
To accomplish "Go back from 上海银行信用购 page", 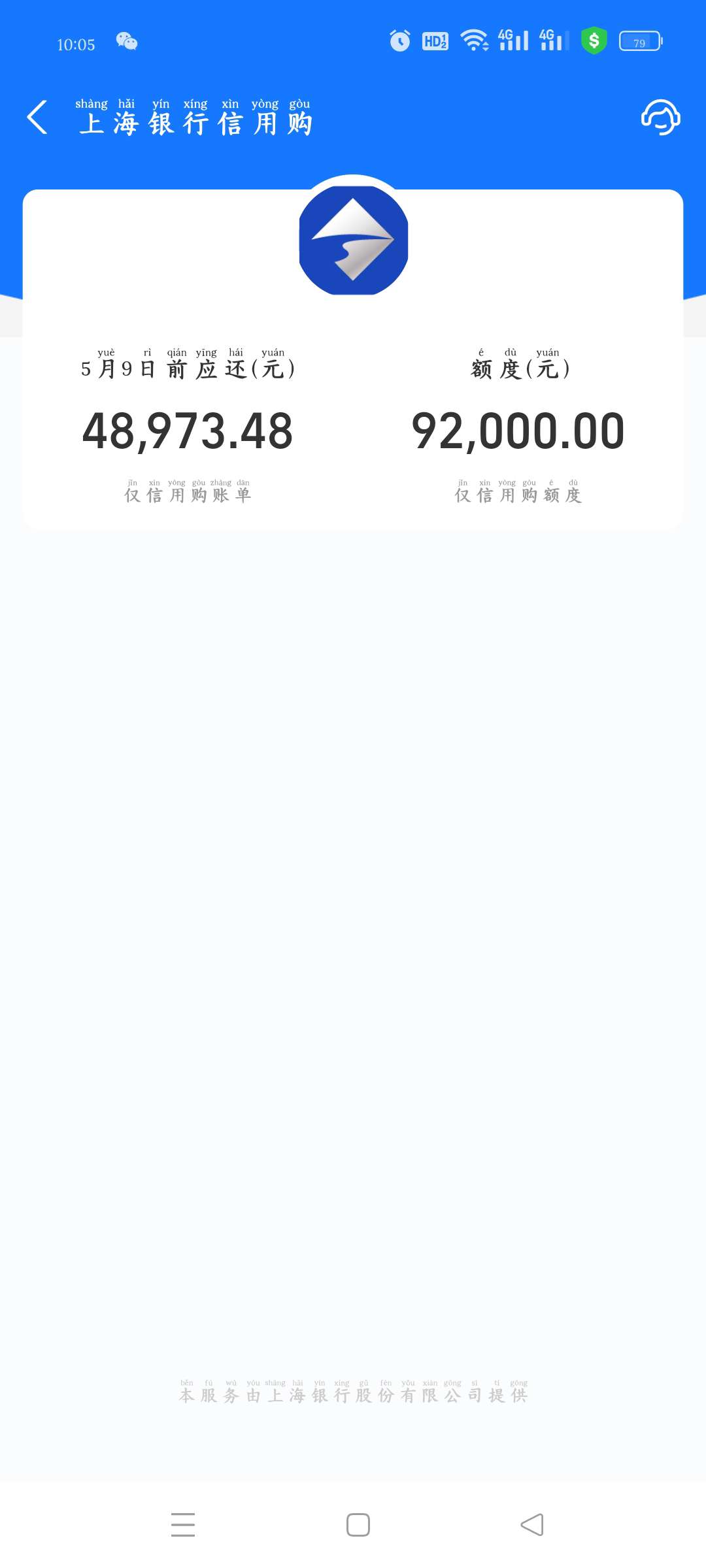I will pyautogui.click(x=37, y=118).
